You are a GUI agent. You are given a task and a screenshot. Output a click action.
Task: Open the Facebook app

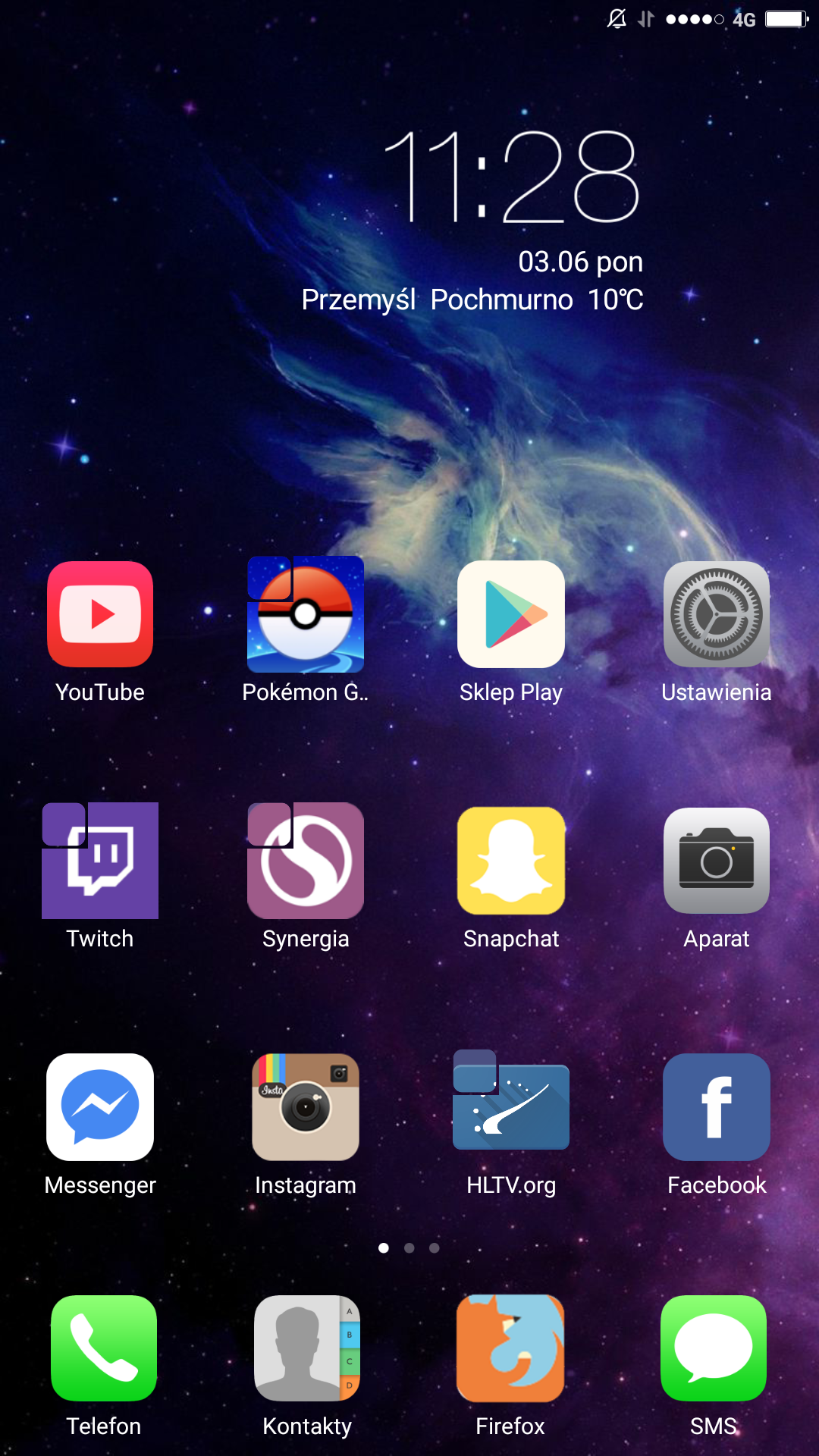click(717, 1107)
